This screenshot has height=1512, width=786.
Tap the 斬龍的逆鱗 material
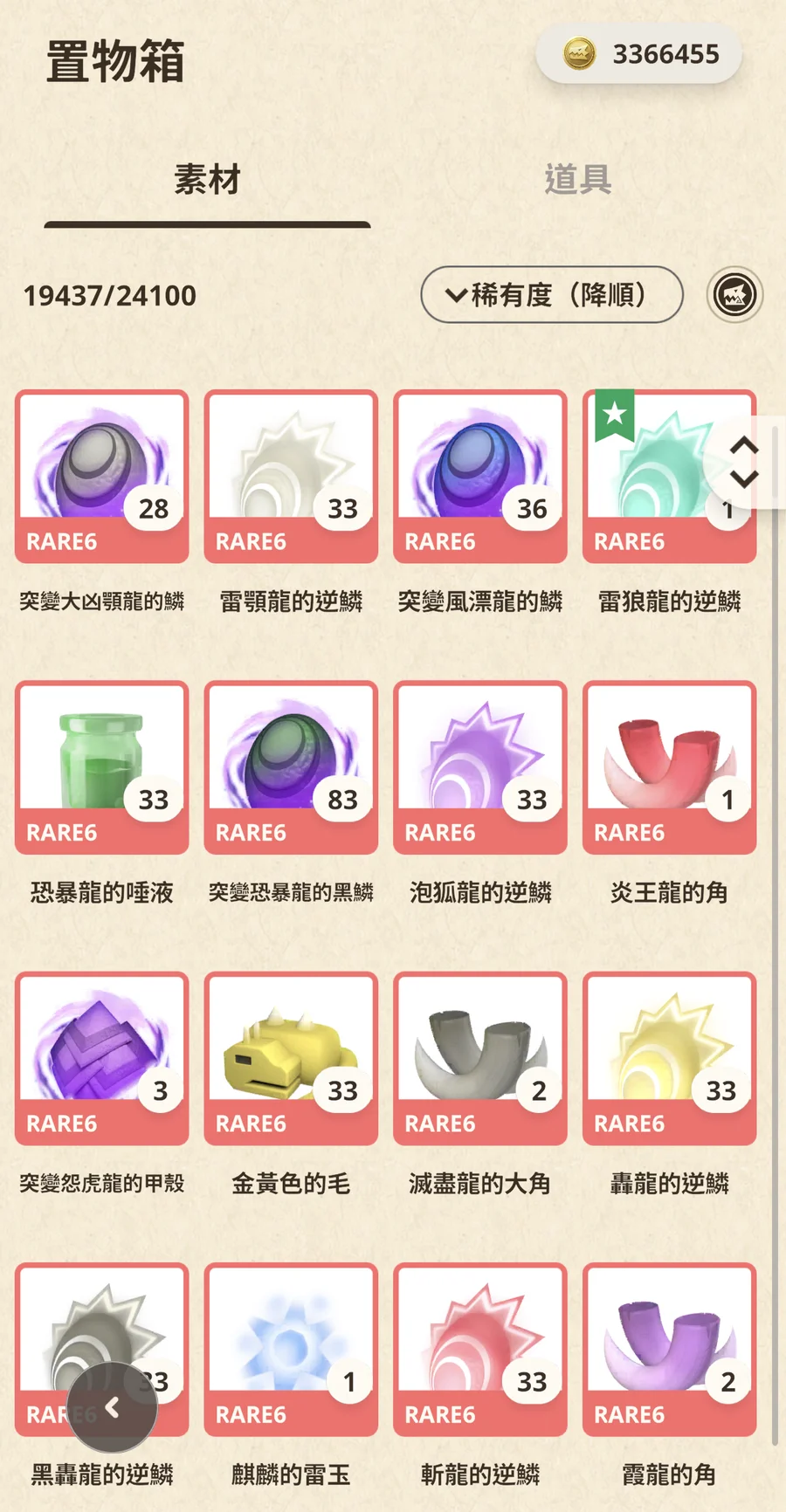(x=480, y=1349)
